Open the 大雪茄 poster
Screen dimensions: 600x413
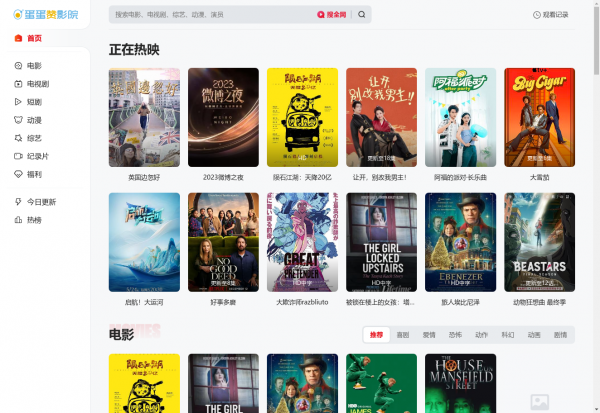[539, 117]
